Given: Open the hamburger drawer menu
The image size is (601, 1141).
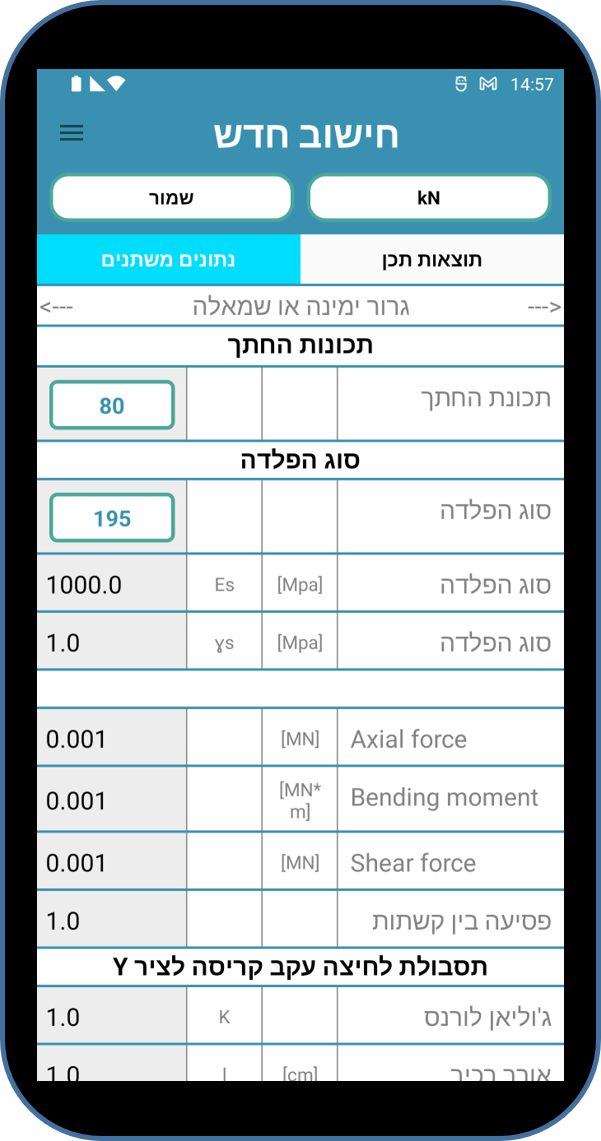Looking at the screenshot, I should point(71,133).
